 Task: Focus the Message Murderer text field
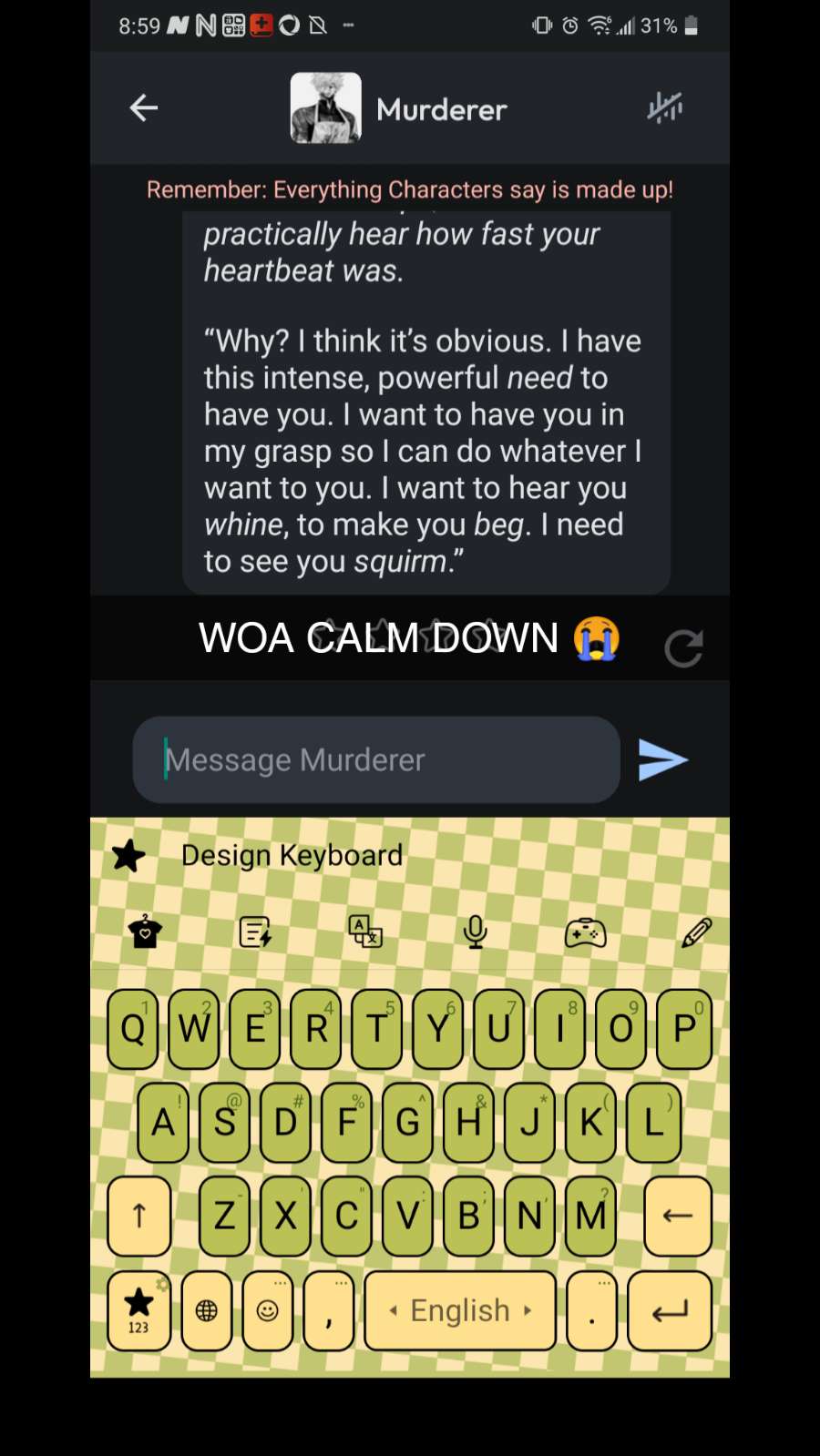(376, 759)
